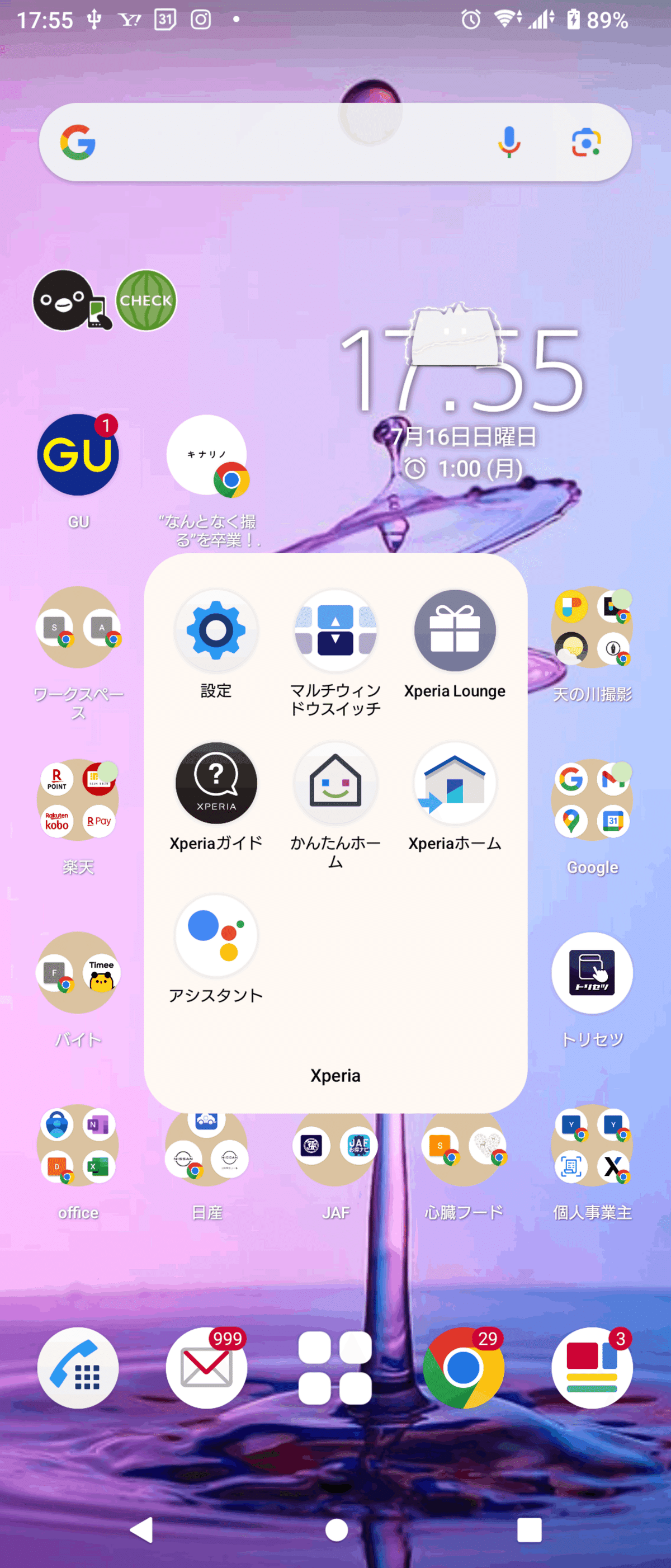Open かんたんホーム from the Xperia folder
671x1568 pixels.
click(335, 785)
